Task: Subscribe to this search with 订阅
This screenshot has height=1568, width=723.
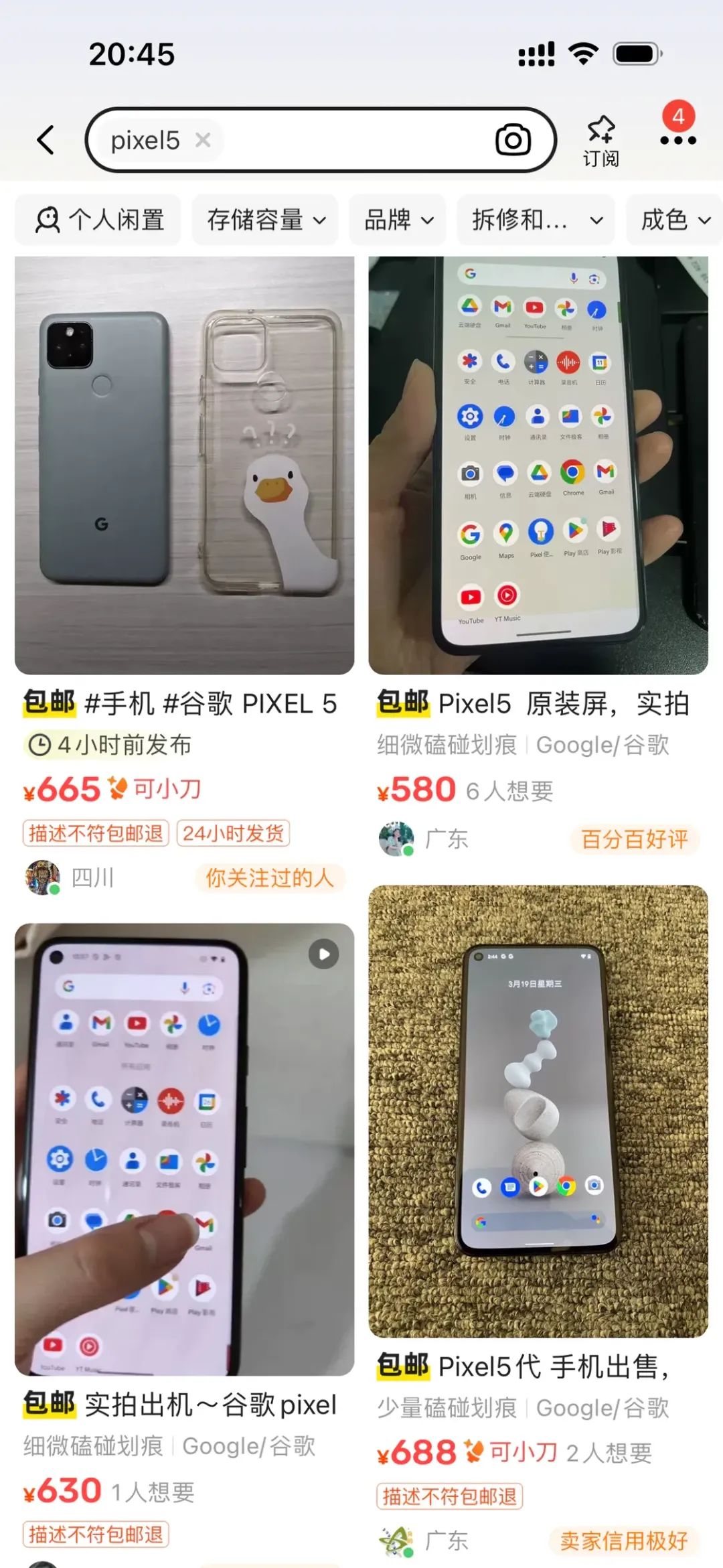Action: (600, 141)
